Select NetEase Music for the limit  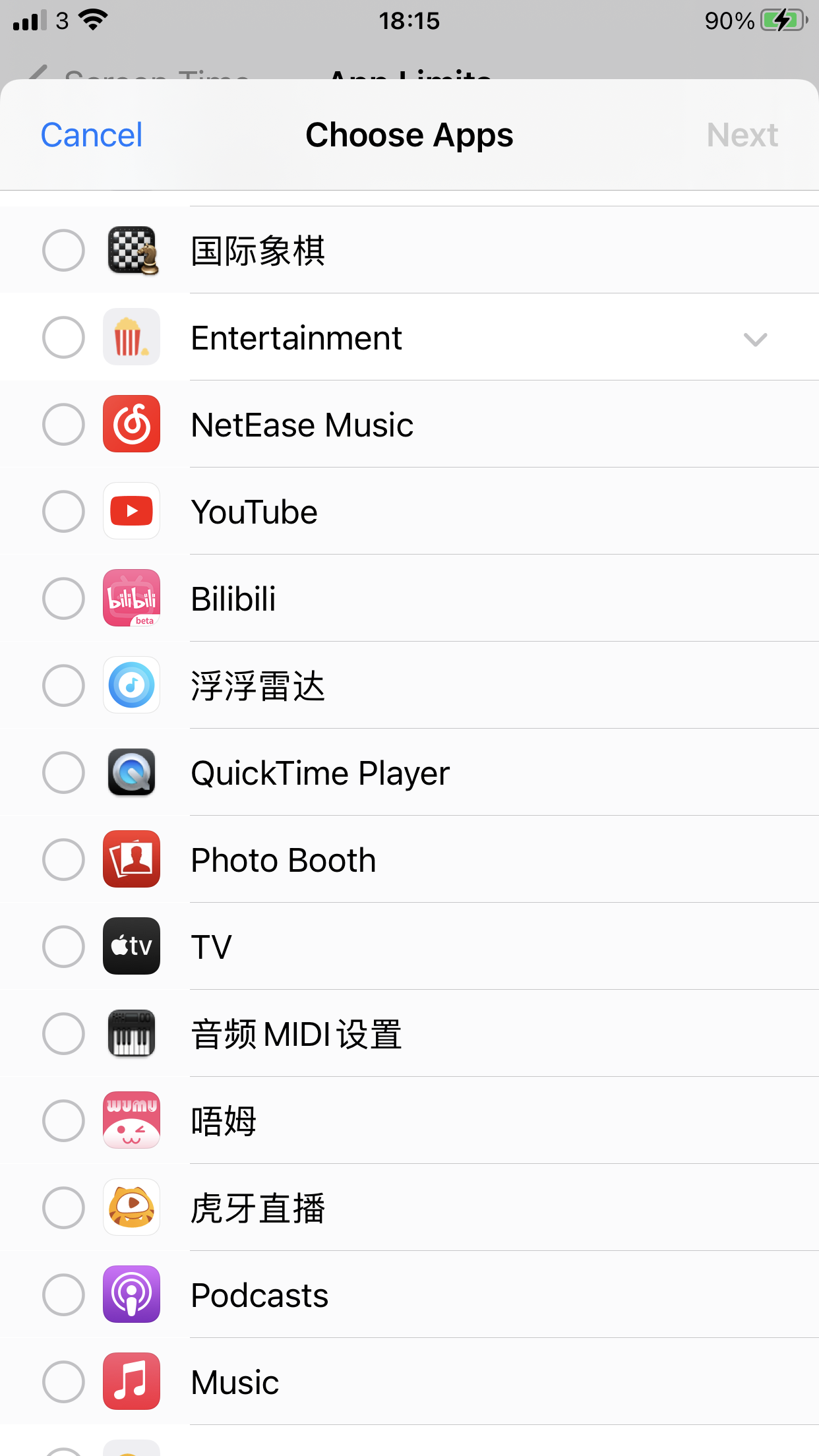coord(63,425)
